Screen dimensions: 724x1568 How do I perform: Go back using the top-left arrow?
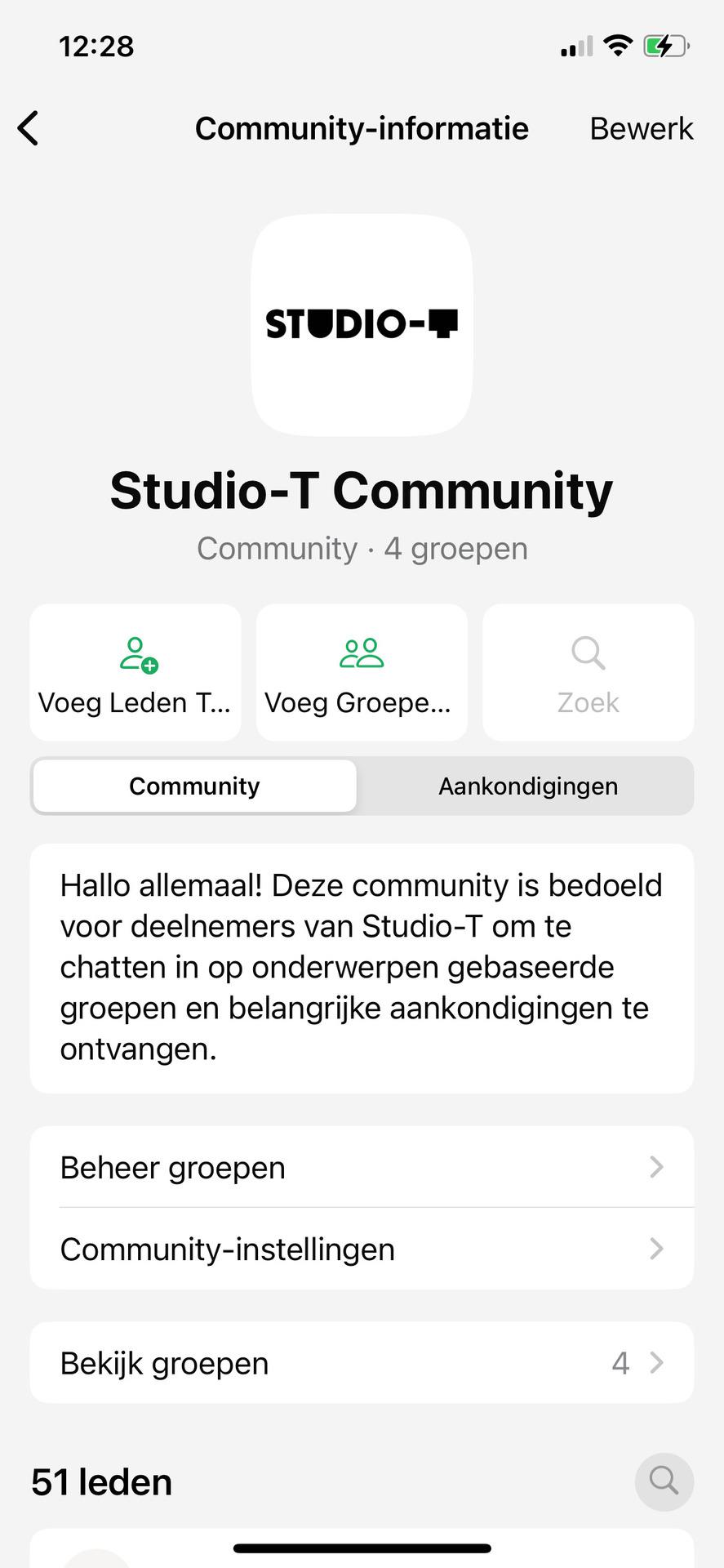click(x=29, y=128)
